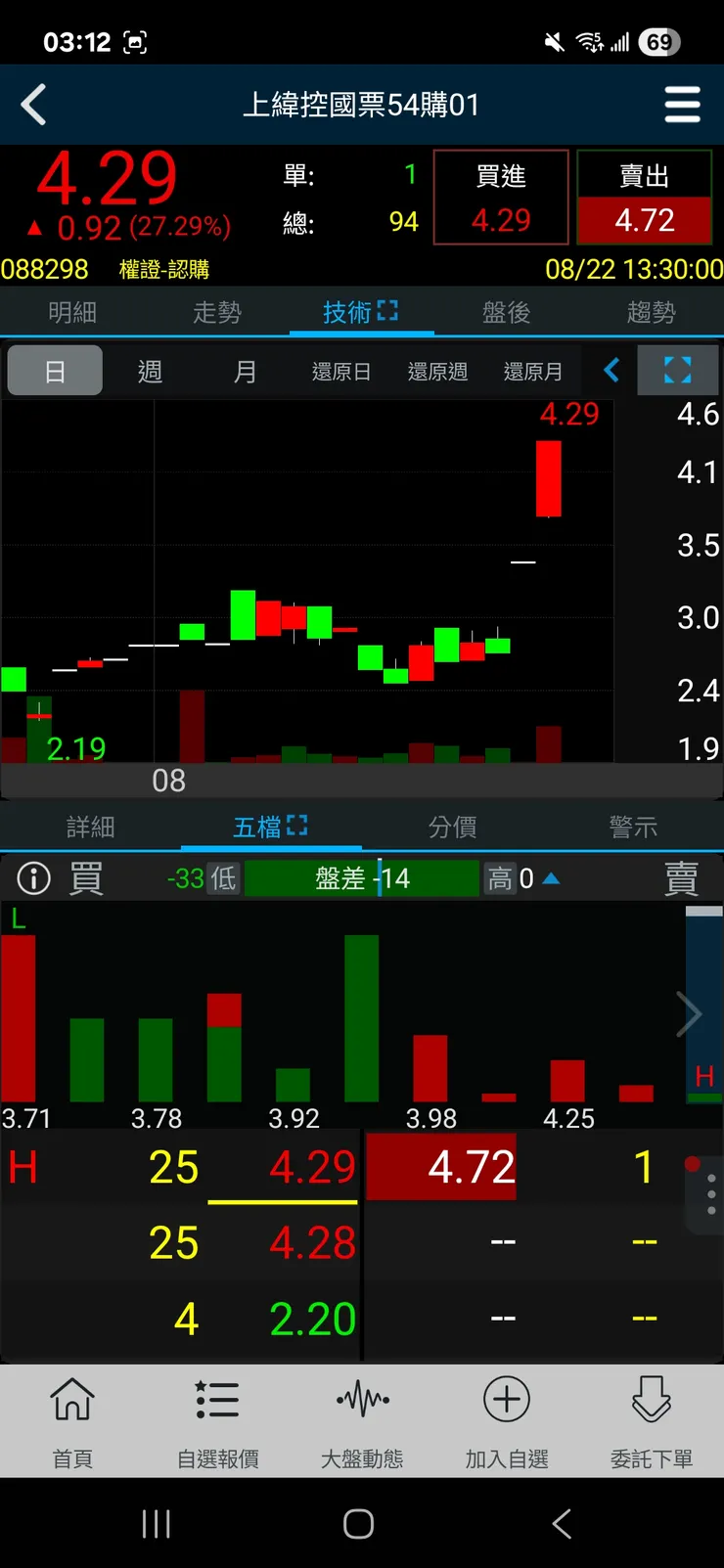724x1568 pixels.
Task: Open 委託下單 order placement
Action: click(x=651, y=1421)
